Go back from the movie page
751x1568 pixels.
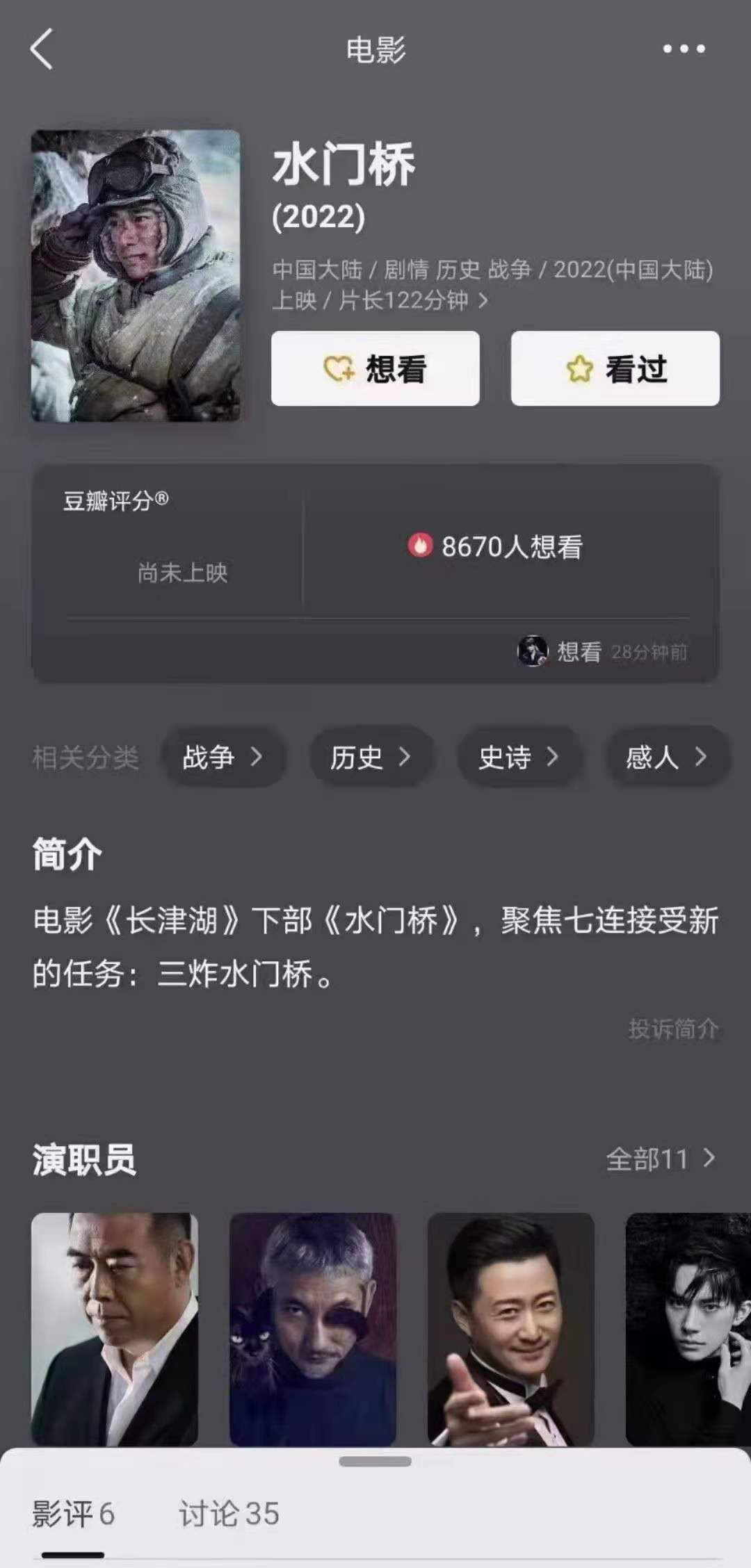(x=42, y=49)
